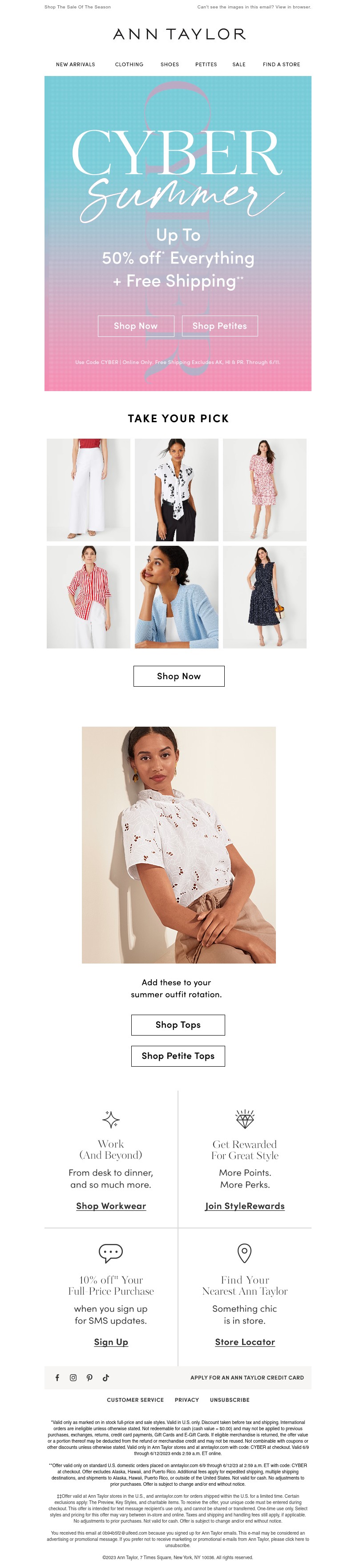Tap Shop Now below the product grid
The height and width of the screenshot is (1568, 356).
[178, 676]
